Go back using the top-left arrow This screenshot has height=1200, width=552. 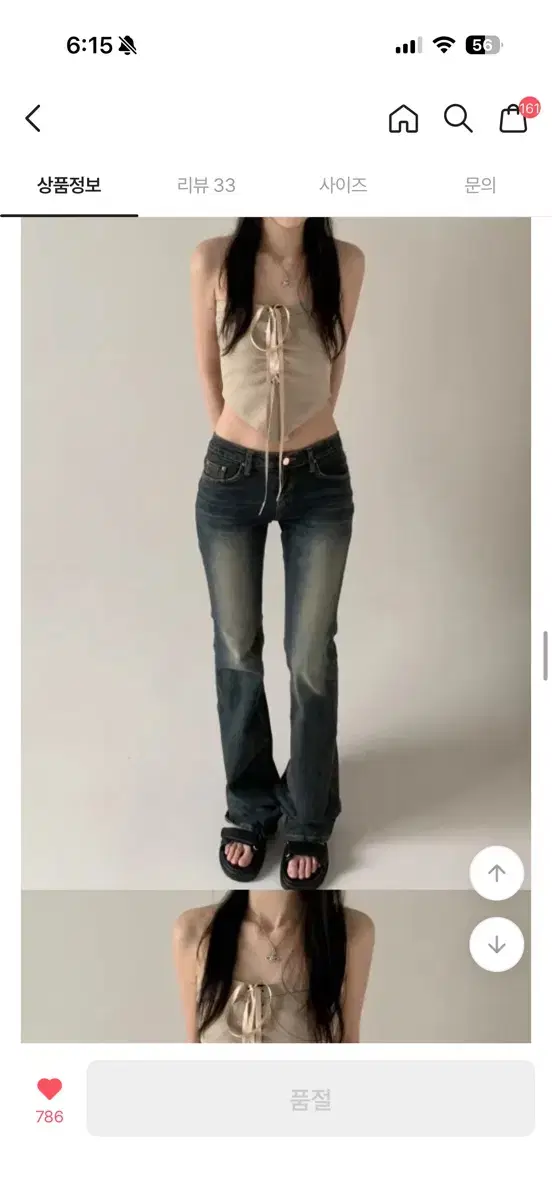coord(33,119)
